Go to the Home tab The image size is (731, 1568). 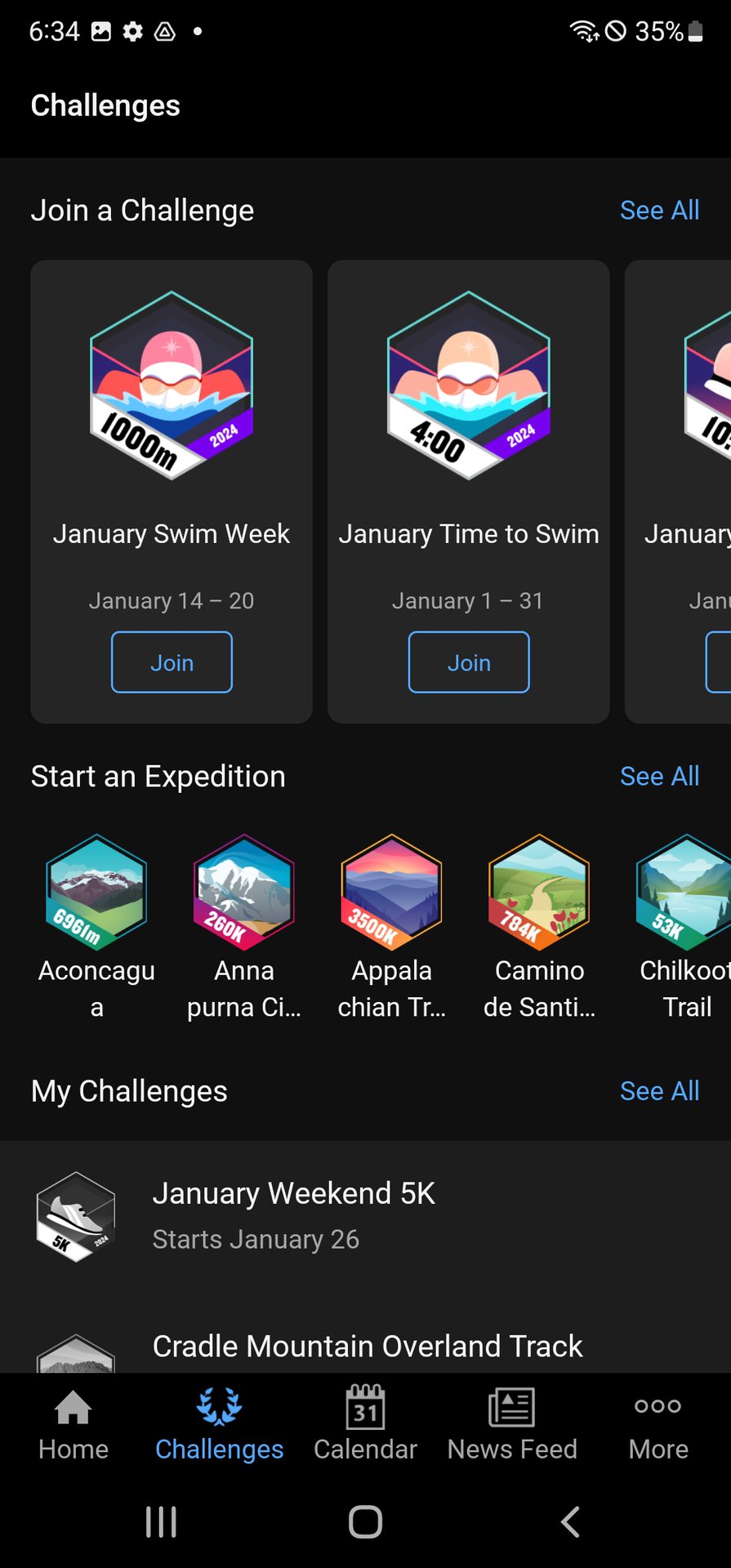click(74, 1425)
